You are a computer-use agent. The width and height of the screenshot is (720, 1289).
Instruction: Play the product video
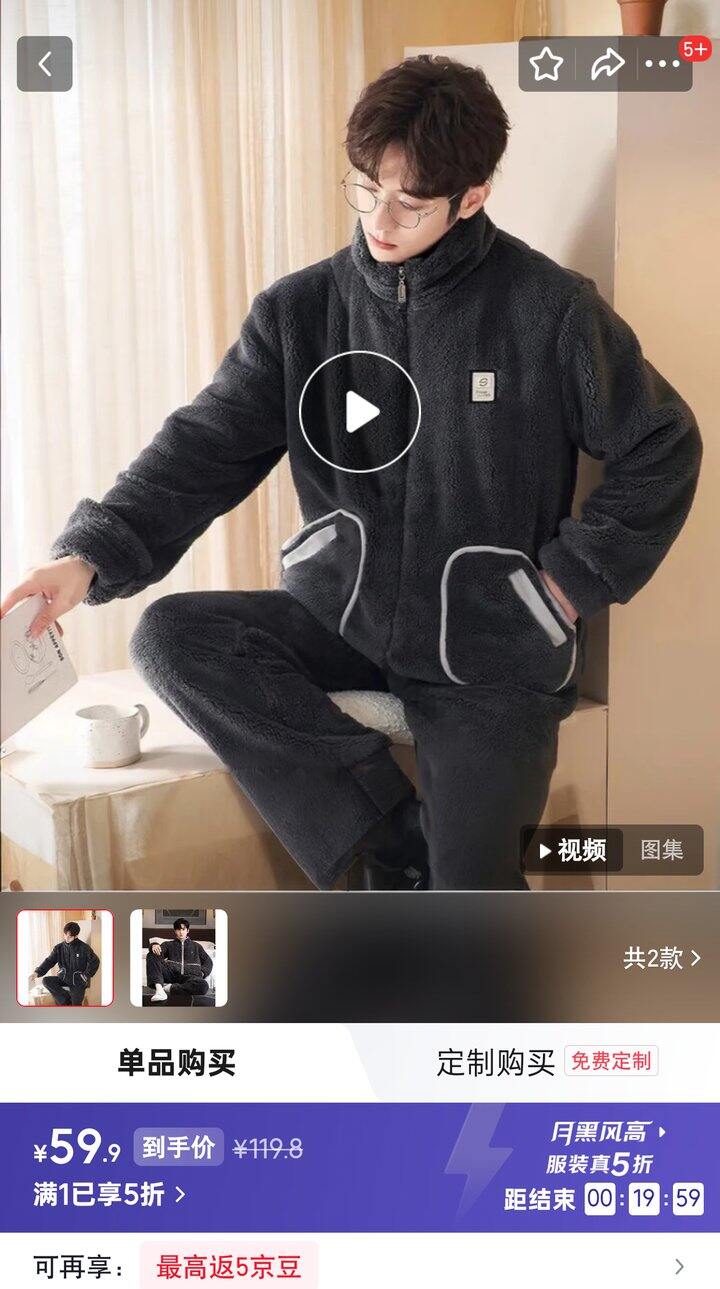coord(360,411)
